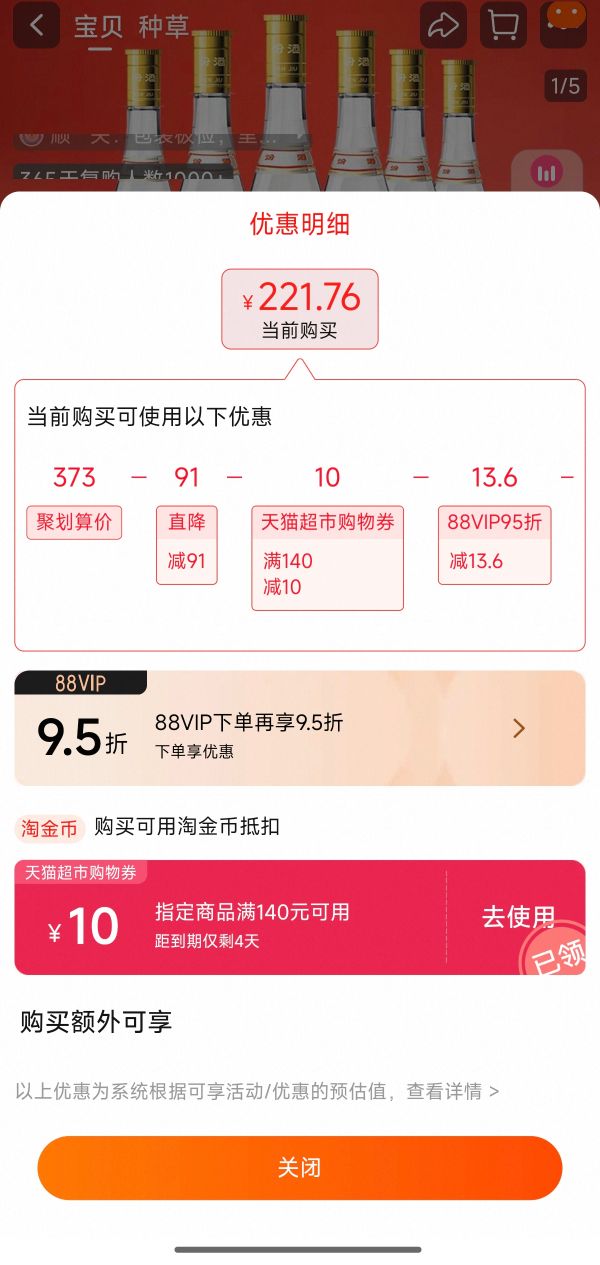The height and width of the screenshot is (1265, 600).
Task: Close the discount details sheet
Action: tap(299, 1167)
